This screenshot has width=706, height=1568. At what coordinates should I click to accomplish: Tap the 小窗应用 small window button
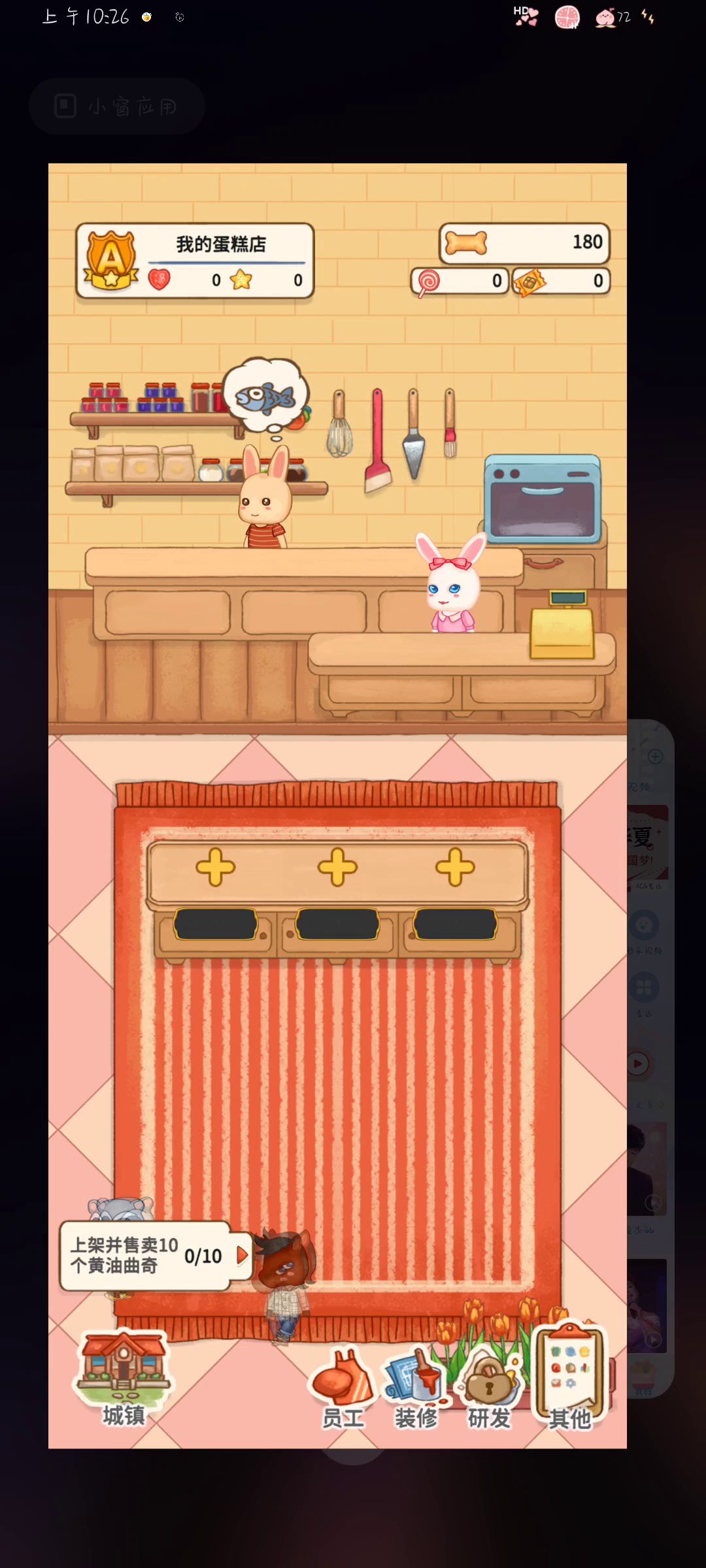(x=116, y=106)
